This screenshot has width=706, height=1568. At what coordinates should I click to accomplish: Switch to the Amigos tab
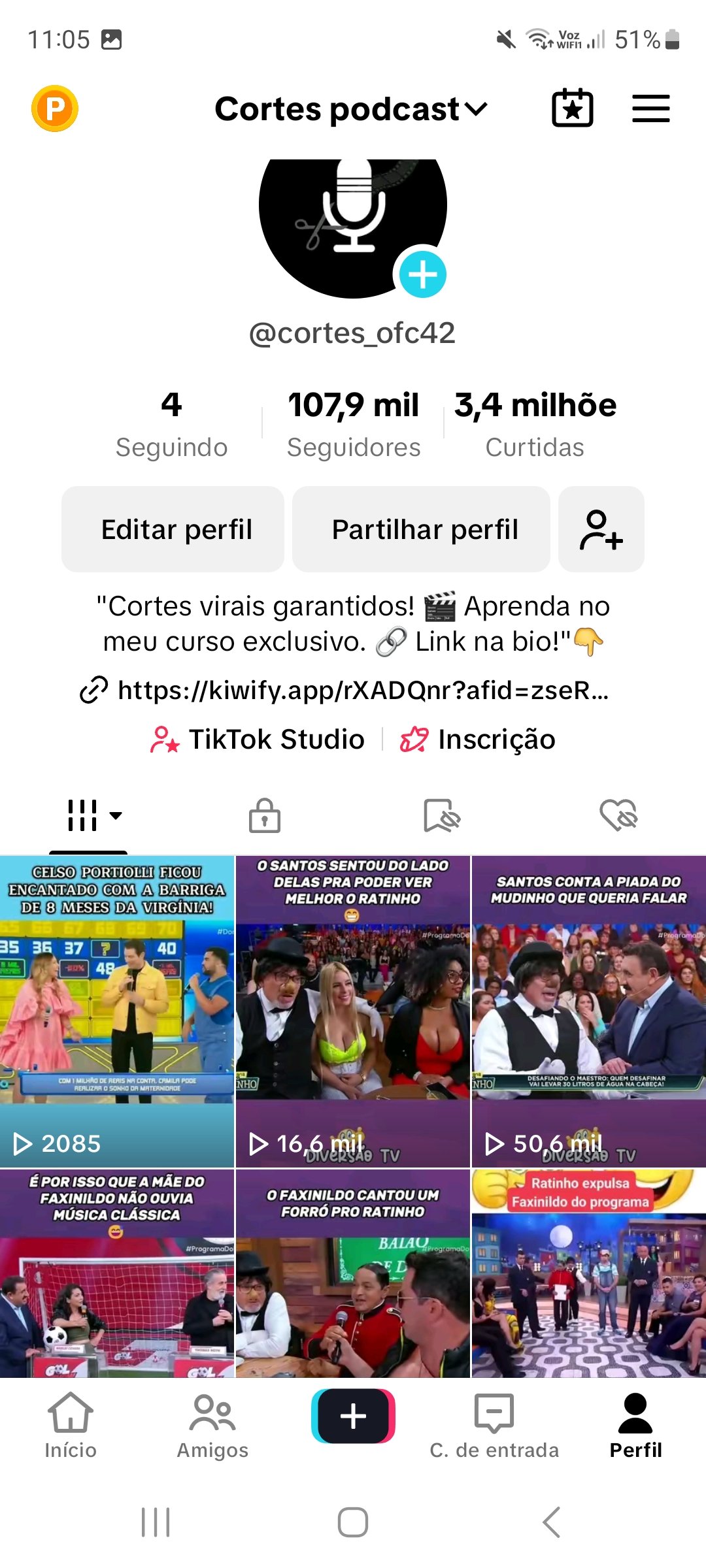point(212,1427)
